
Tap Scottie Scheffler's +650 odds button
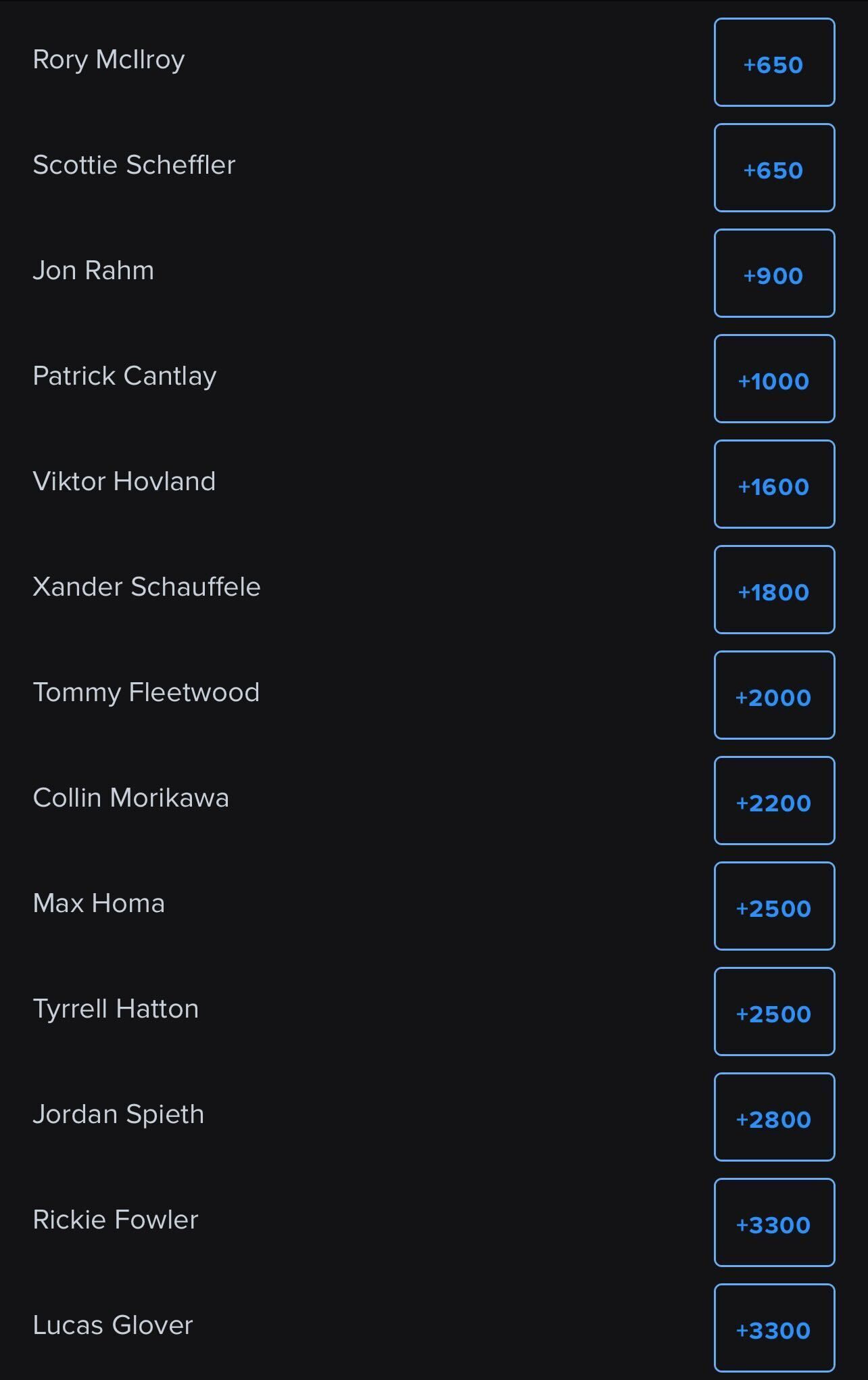coord(774,168)
